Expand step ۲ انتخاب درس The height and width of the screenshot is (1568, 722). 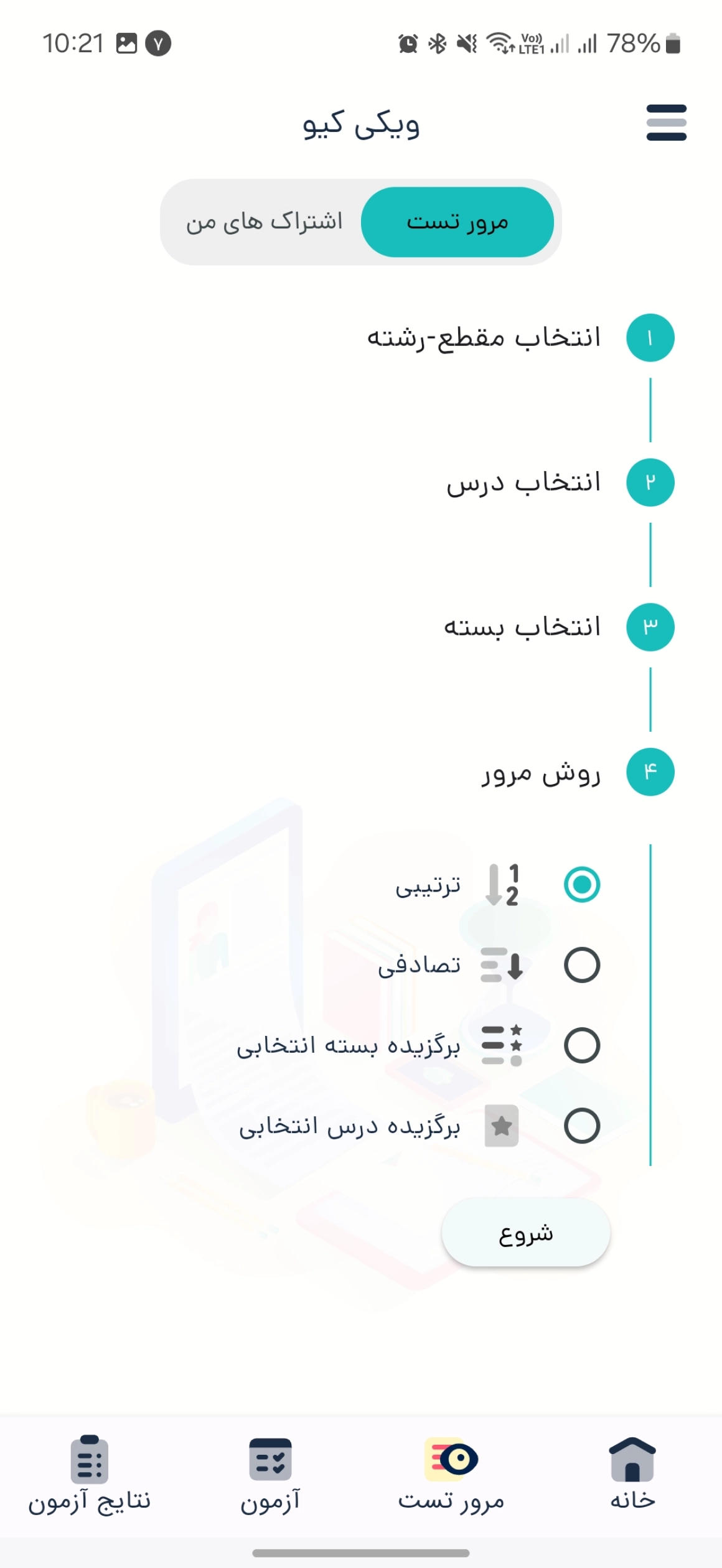(560, 483)
